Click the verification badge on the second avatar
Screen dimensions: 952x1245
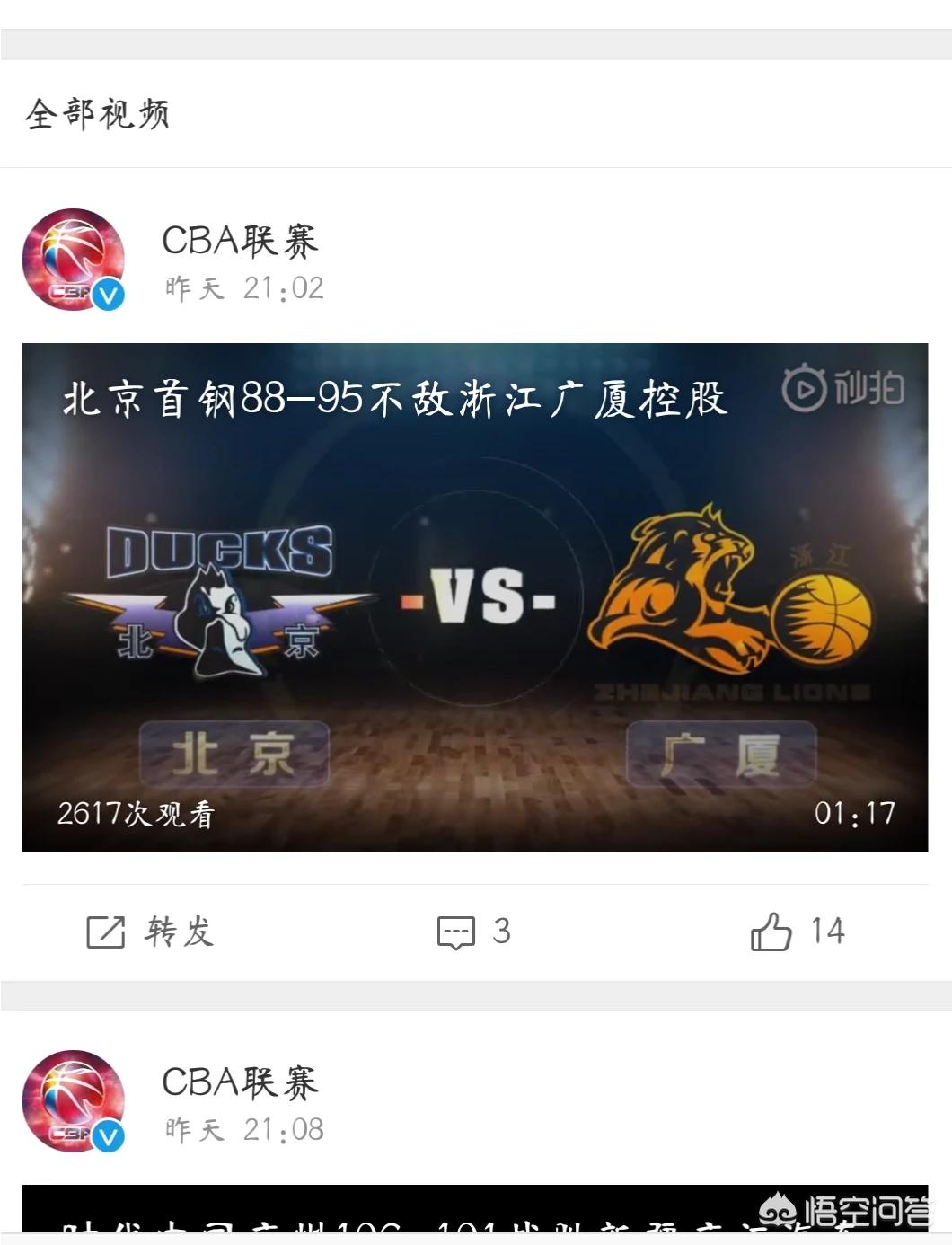click(x=110, y=1134)
